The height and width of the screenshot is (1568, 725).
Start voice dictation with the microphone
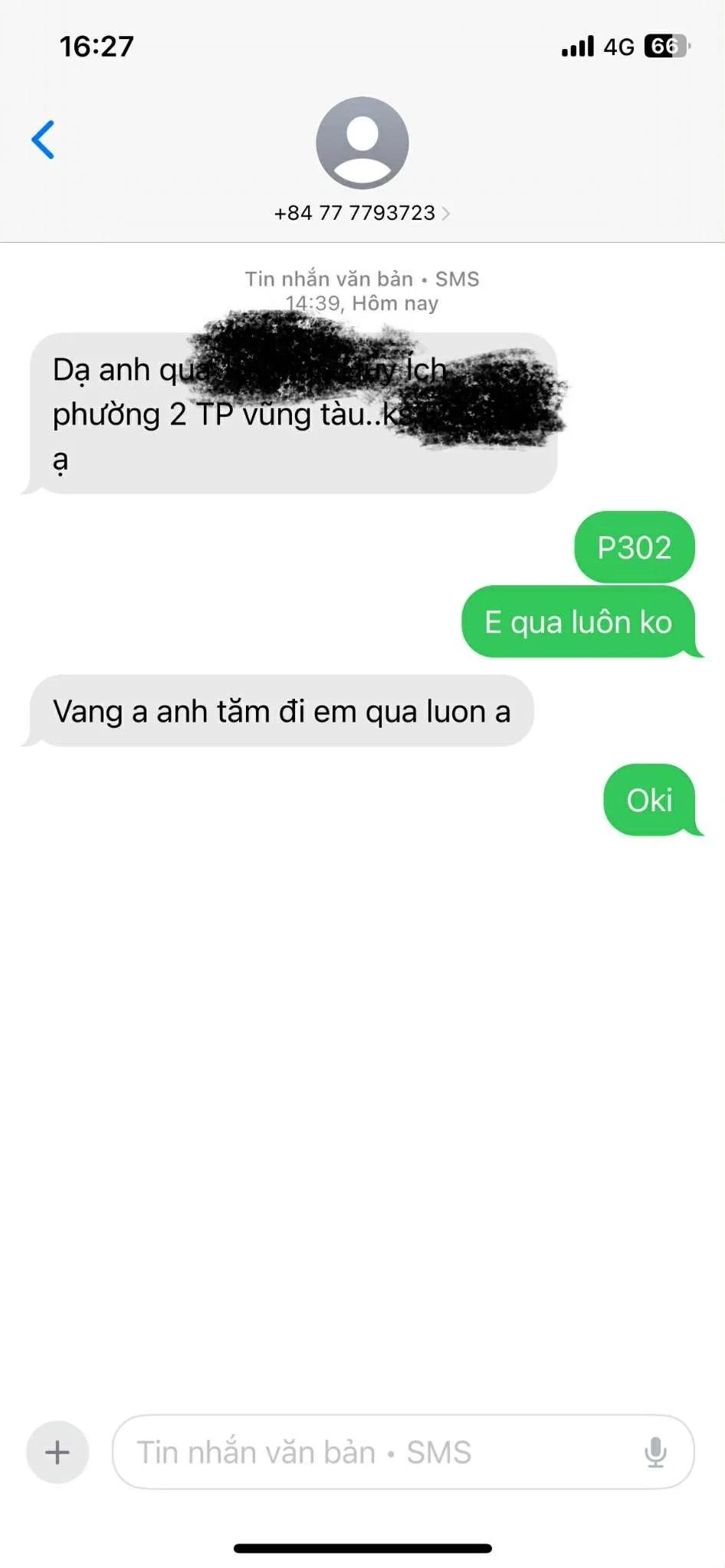click(x=655, y=1452)
